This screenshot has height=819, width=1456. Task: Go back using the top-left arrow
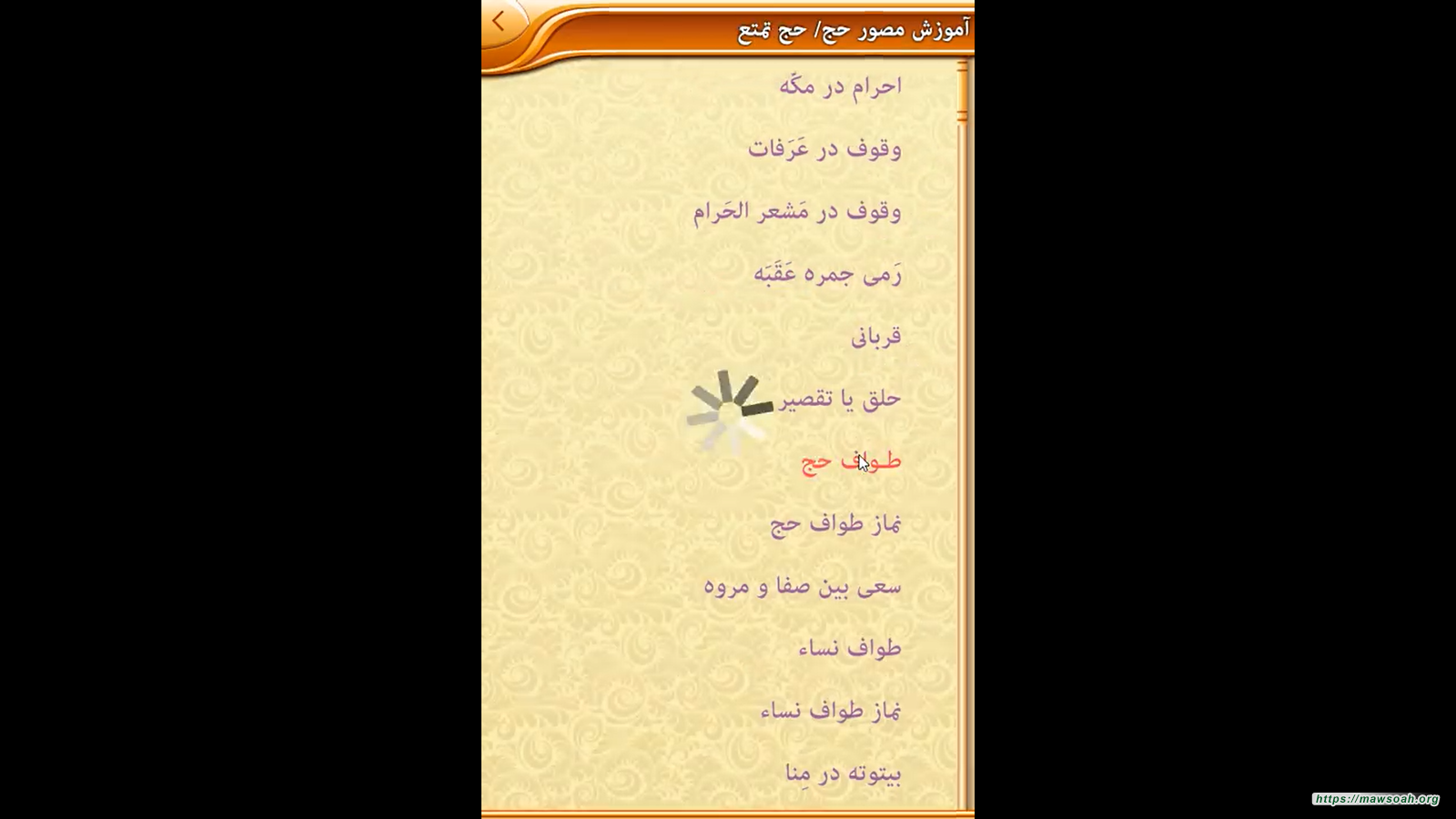(499, 22)
